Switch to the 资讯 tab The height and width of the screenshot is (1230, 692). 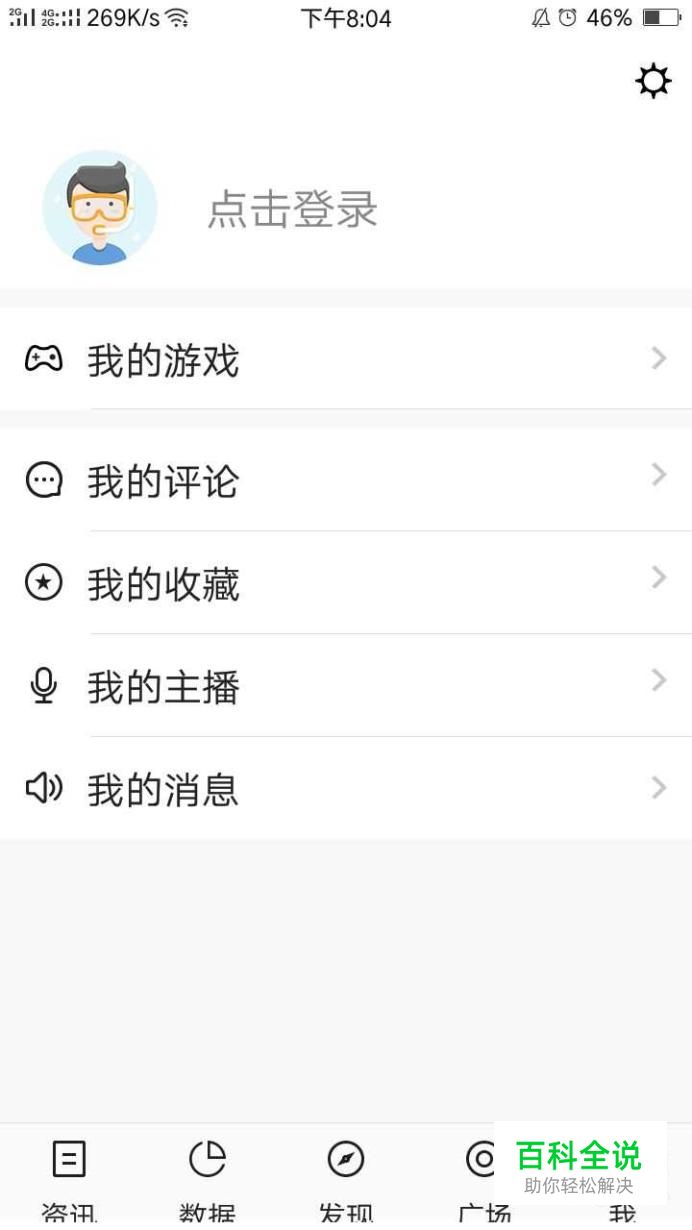pyautogui.click(x=69, y=1177)
